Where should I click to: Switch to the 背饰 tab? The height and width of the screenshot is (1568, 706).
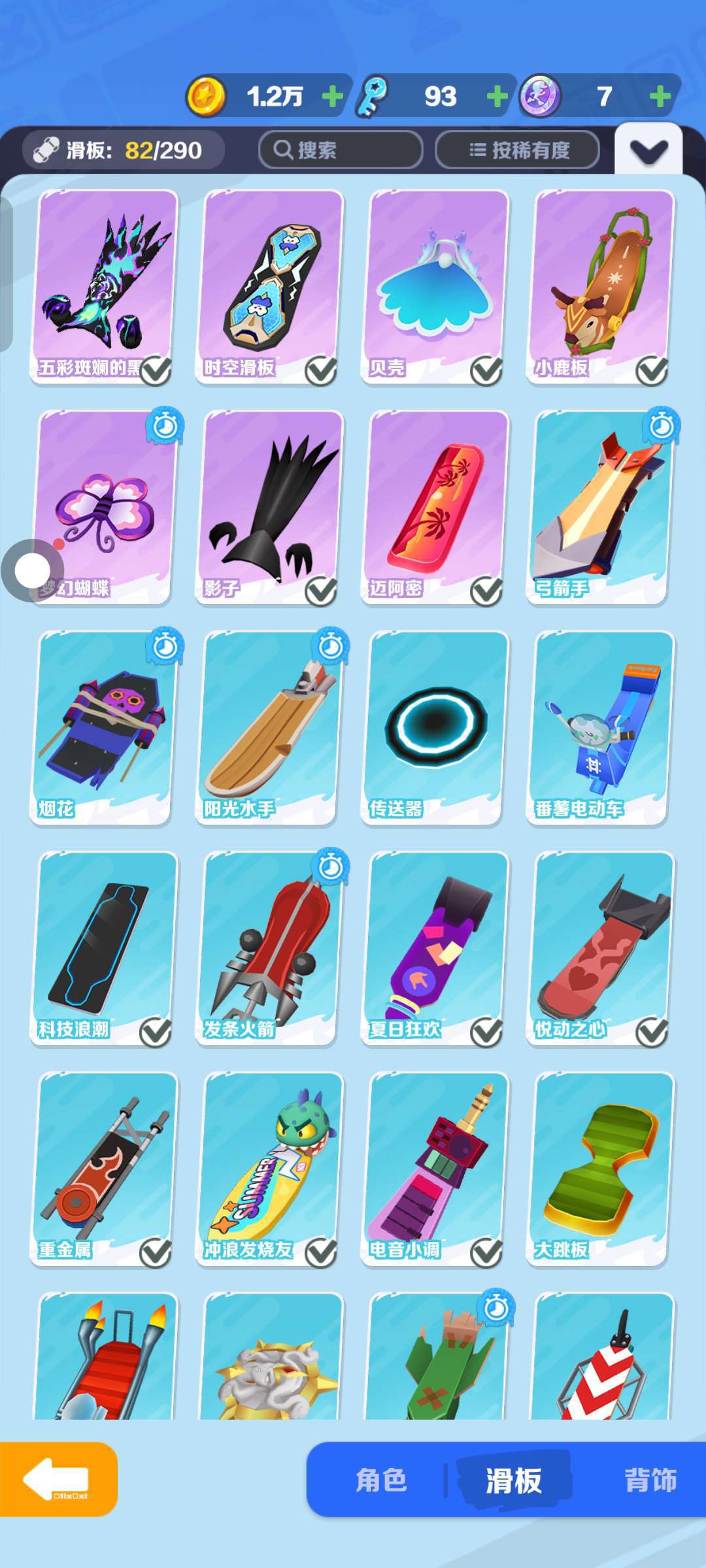point(650,1480)
